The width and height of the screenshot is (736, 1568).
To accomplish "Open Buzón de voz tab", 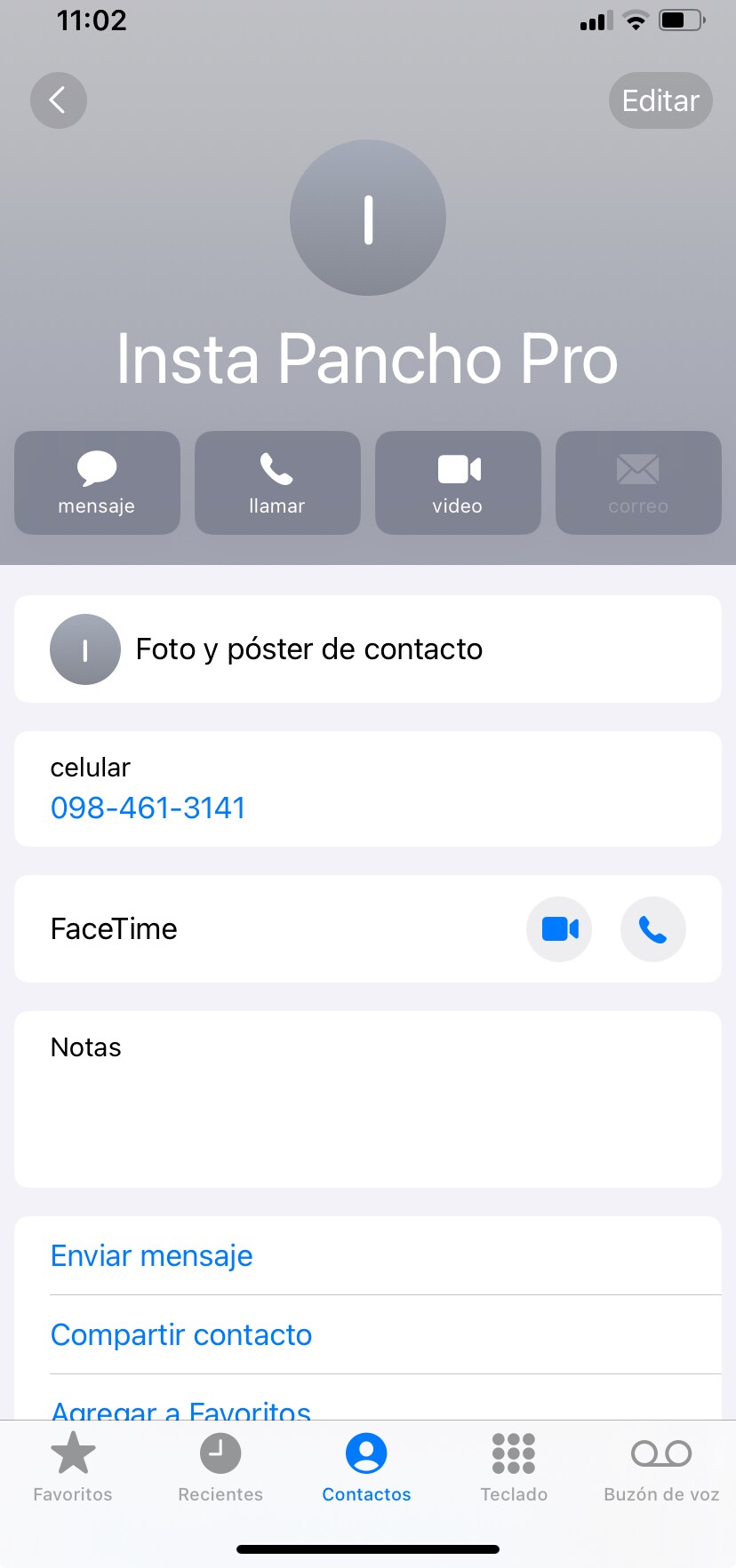I will 661,1468.
